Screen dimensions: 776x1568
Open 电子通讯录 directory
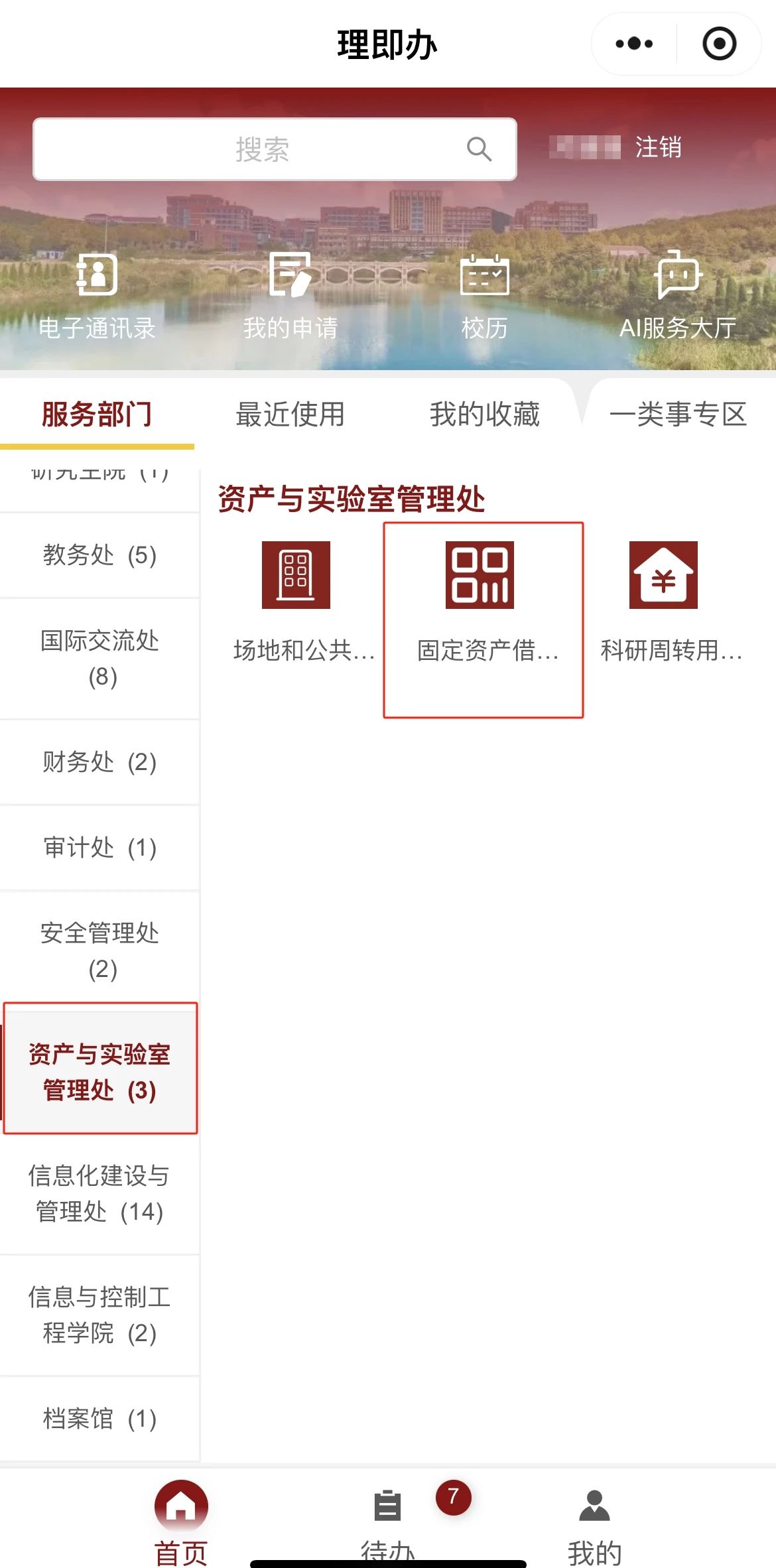[x=97, y=295]
